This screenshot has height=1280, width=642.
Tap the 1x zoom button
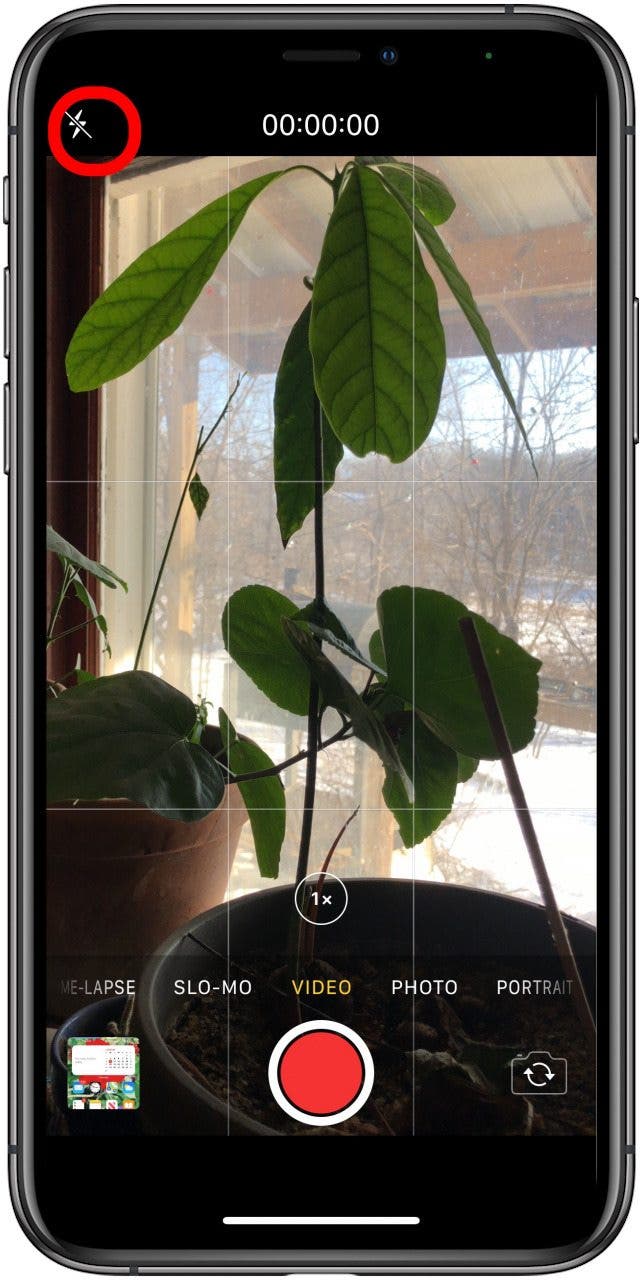click(x=321, y=899)
